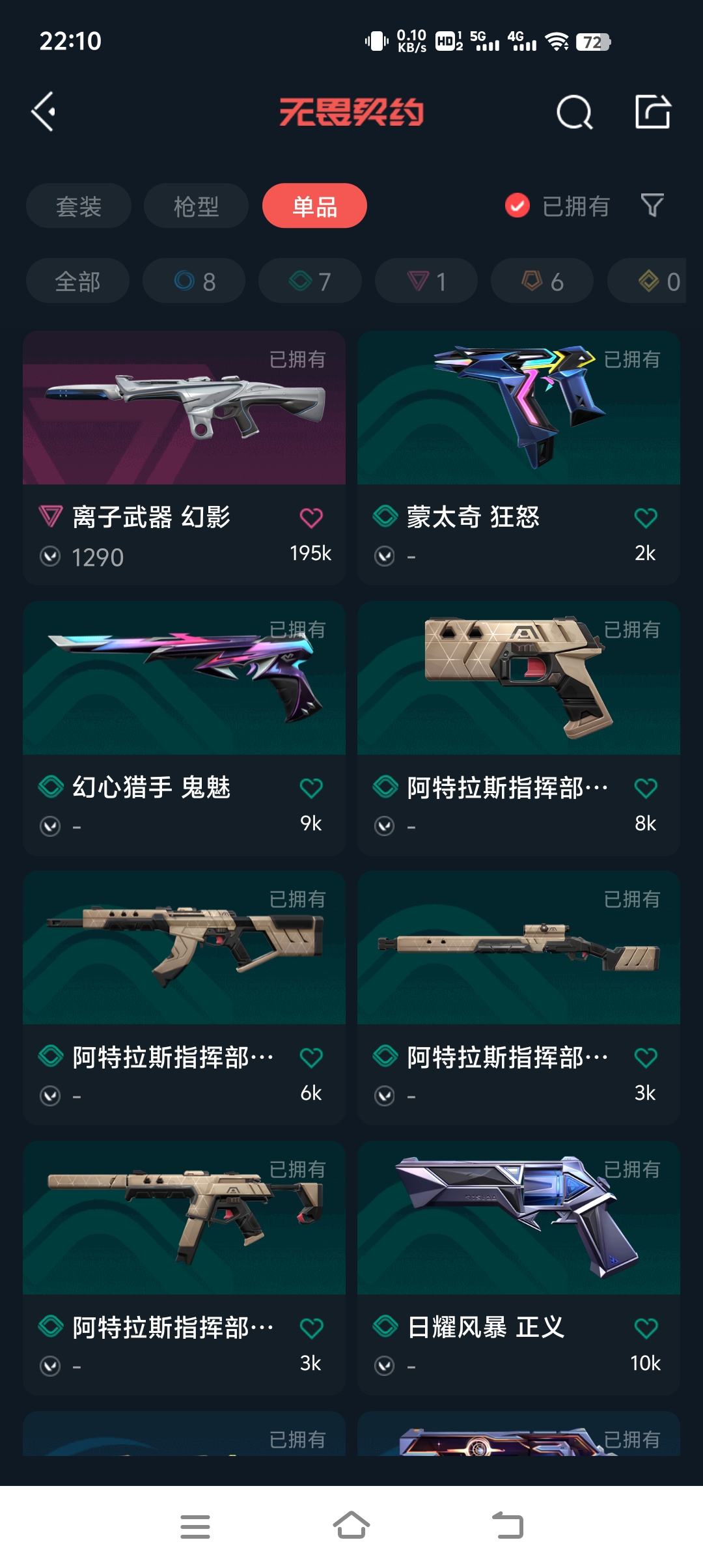Favorite 蒙太奇 狂怒 via its heart
The height and width of the screenshot is (1568, 703).
644,517
